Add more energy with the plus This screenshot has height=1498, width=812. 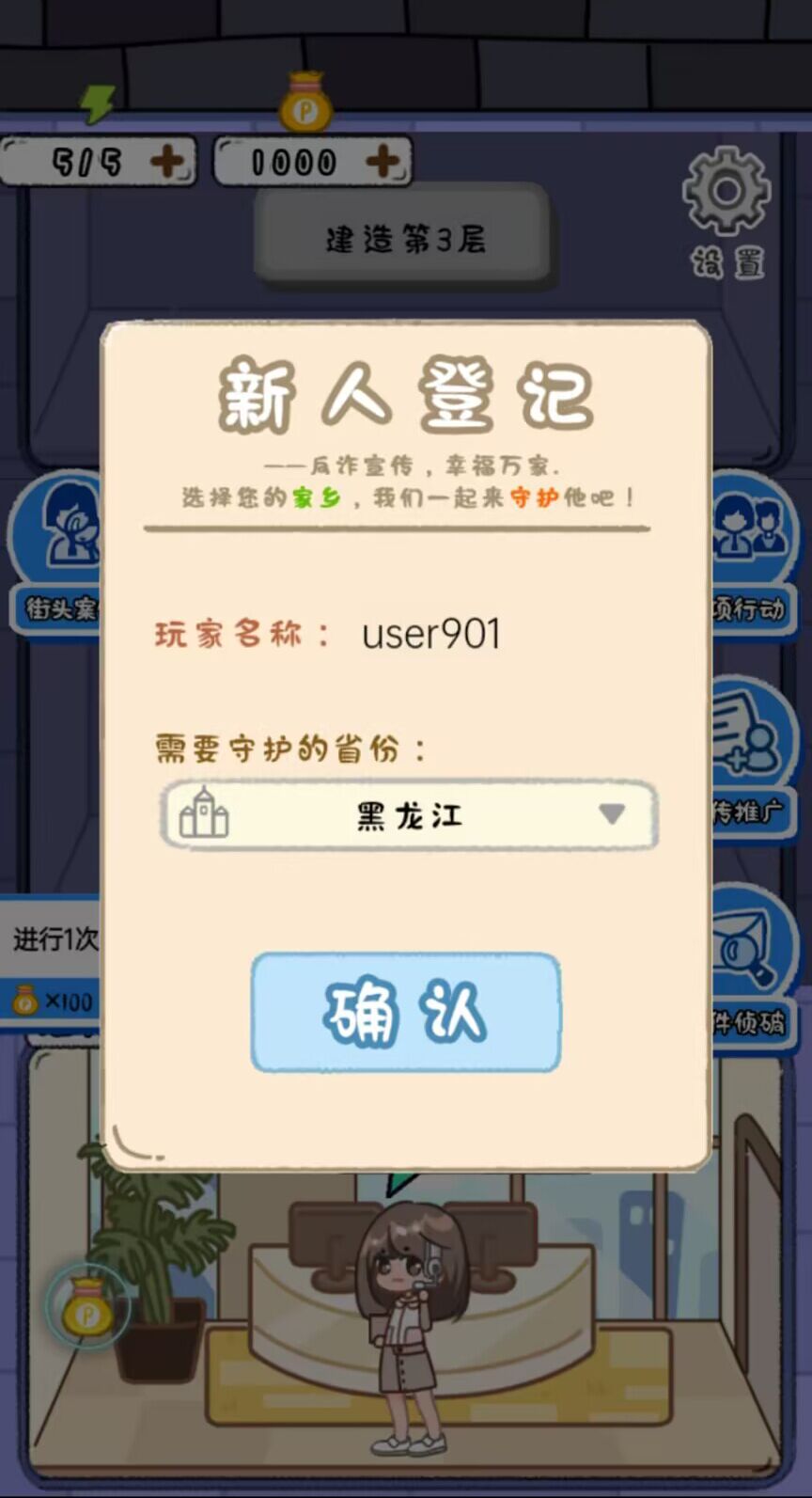coord(168,162)
